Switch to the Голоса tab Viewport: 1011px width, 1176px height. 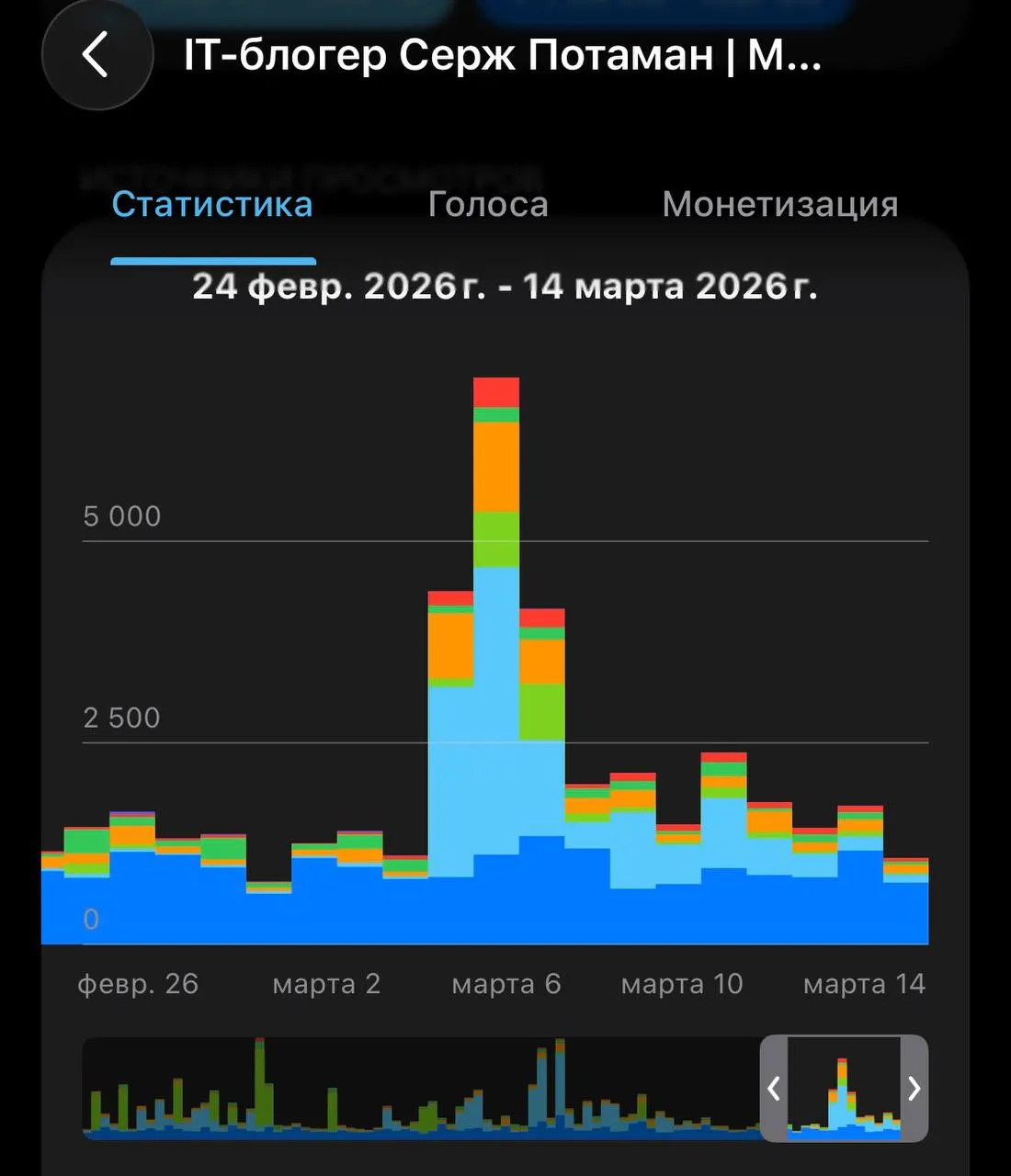point(488,204)
